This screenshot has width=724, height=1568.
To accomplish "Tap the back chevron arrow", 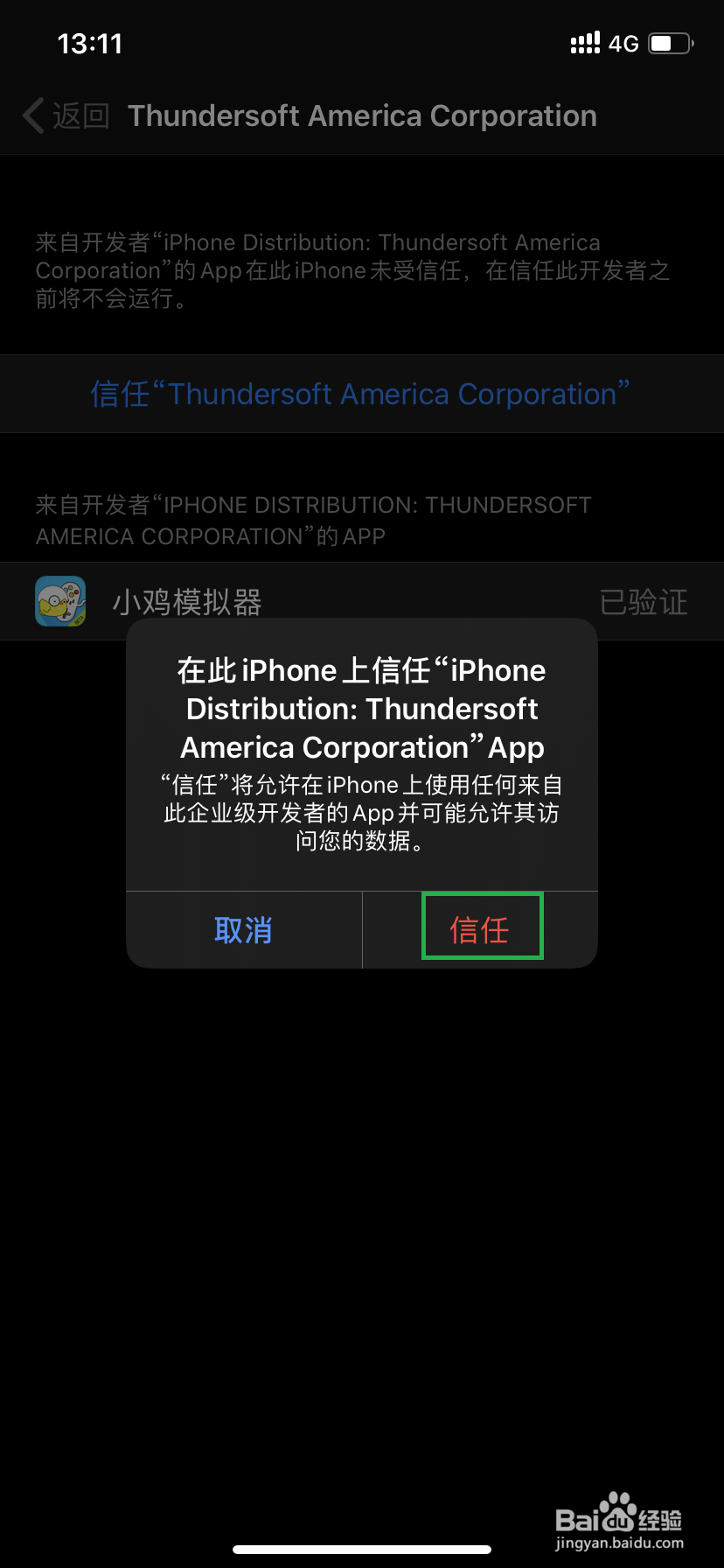I will [x=31, y=115].
